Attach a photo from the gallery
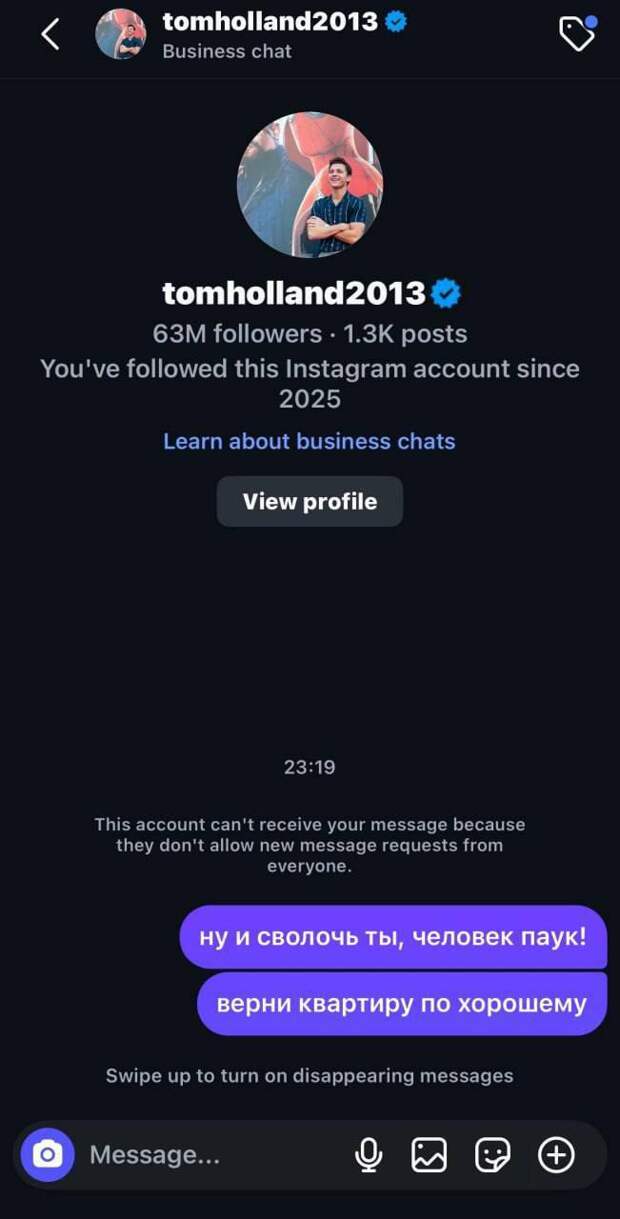Screen dimensions: 620x1219 [429, 1155]
